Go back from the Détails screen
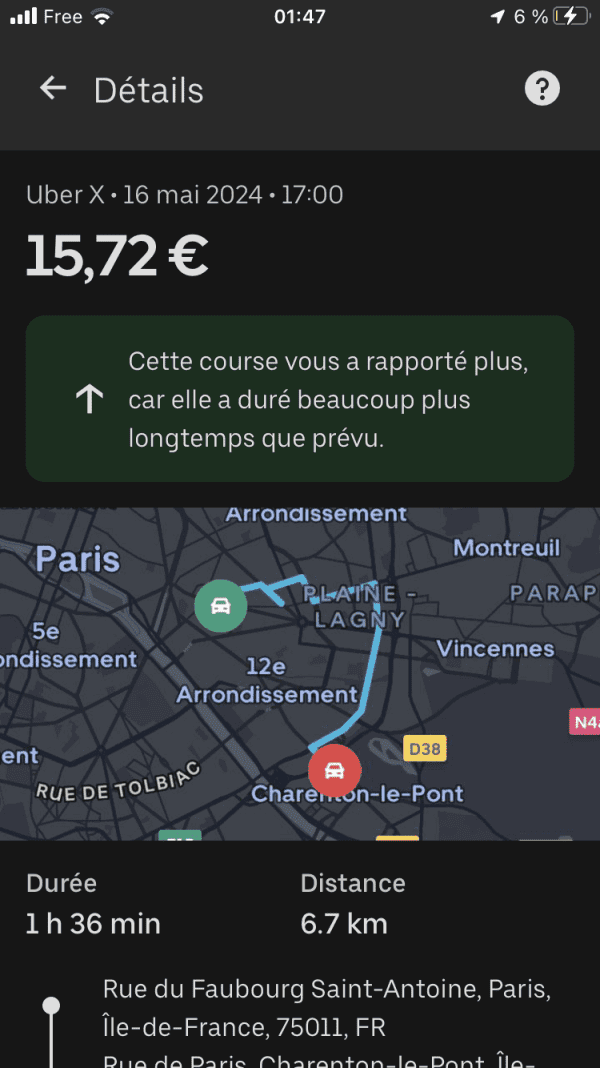 [x=52, y=89]
